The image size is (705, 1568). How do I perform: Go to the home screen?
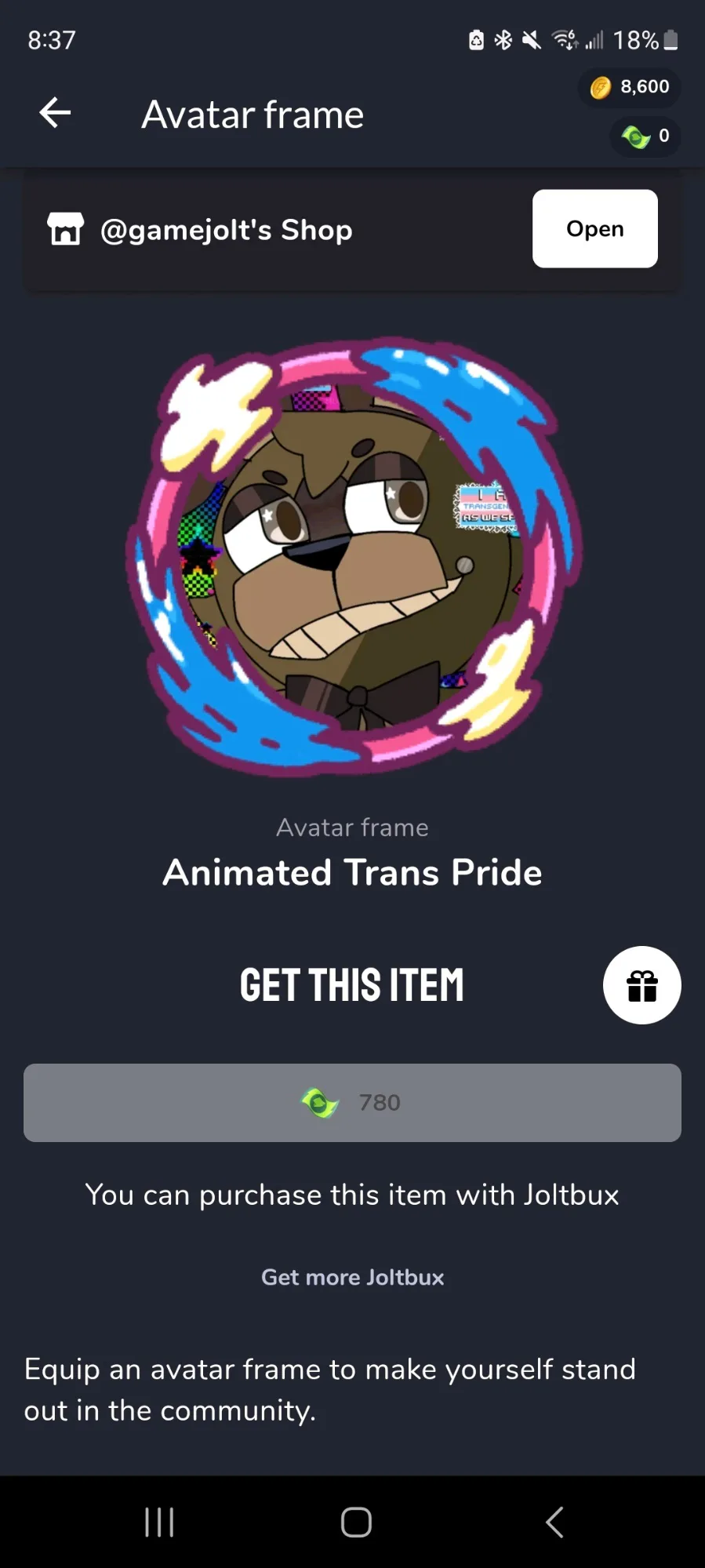point(356,1523)
